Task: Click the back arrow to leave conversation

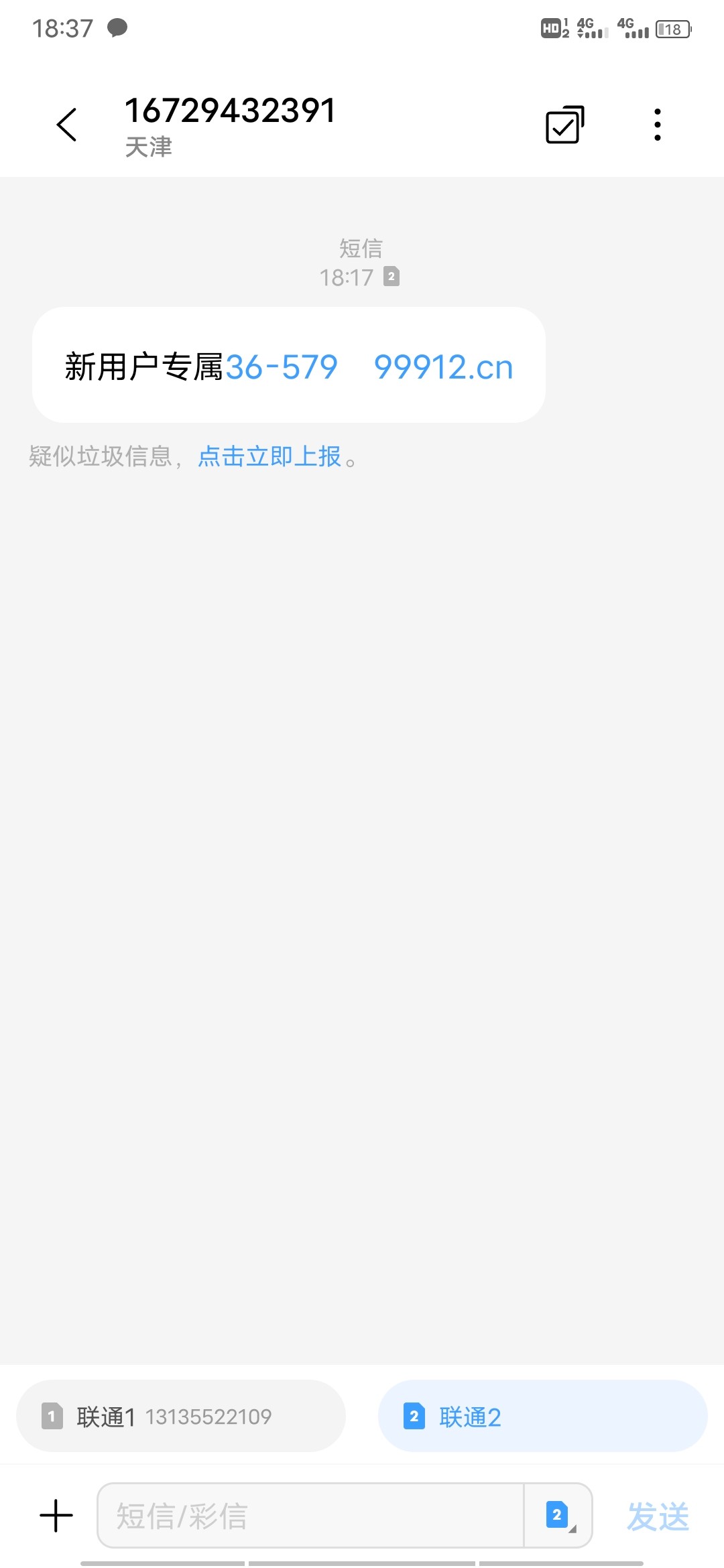Action: point(66,125)
